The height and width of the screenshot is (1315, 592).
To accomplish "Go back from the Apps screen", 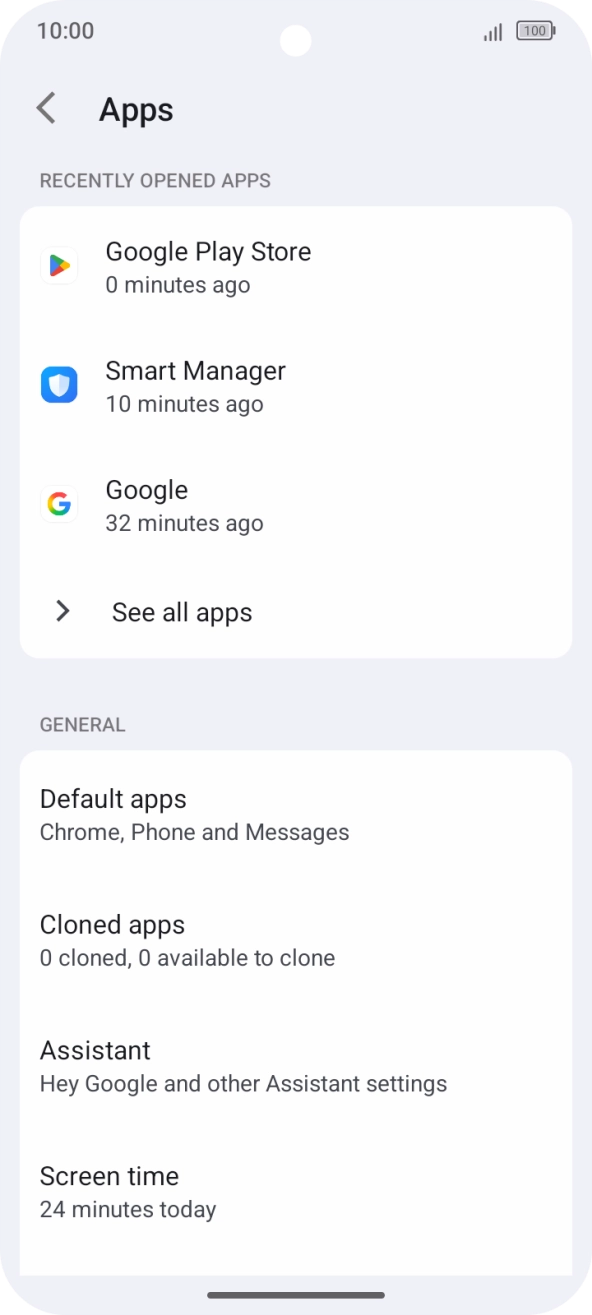I will tap(46, 108).
